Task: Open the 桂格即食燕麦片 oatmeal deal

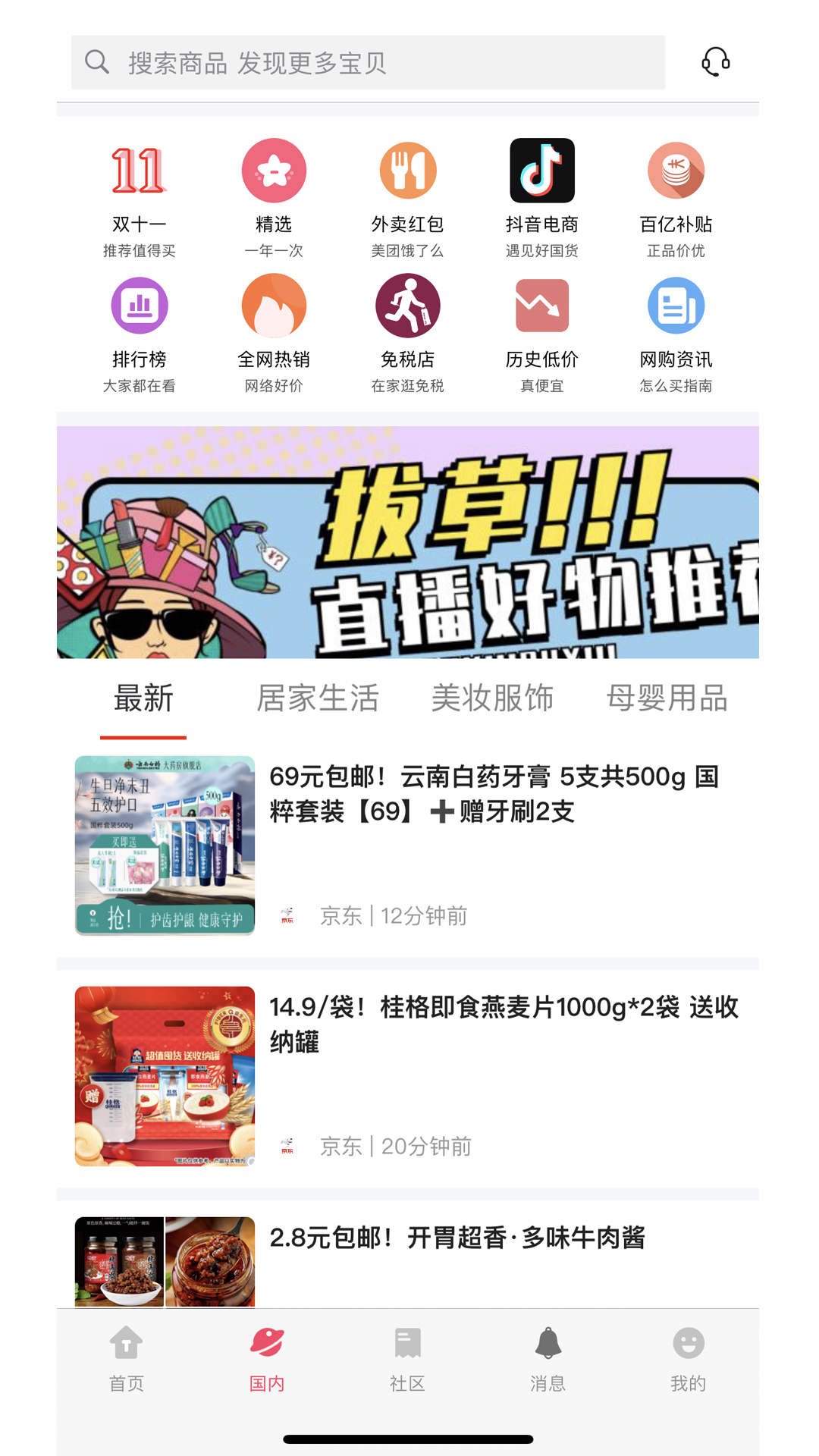Action: [x=409, y=1073]
